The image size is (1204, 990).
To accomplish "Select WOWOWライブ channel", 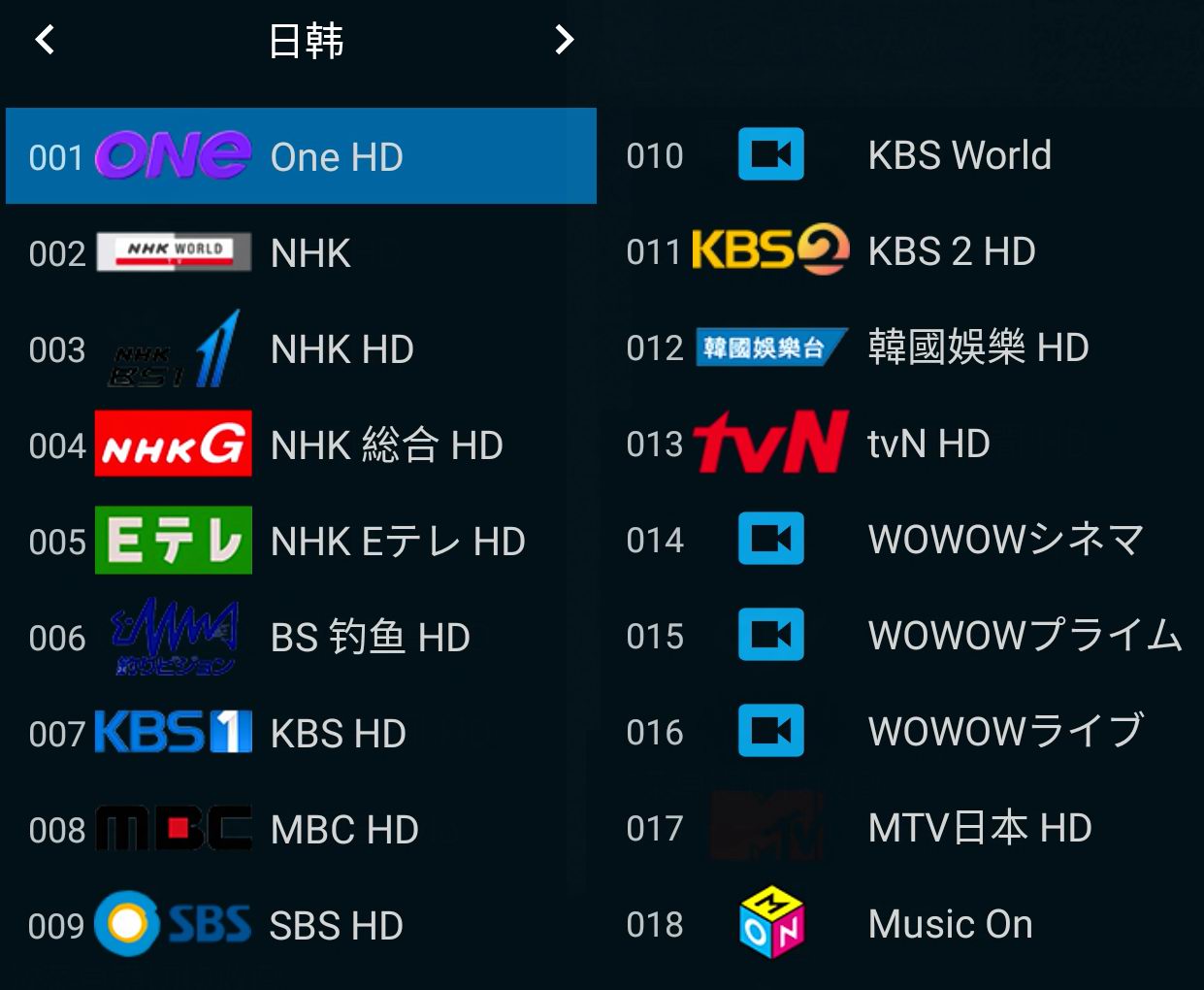I will click(902, 732).
